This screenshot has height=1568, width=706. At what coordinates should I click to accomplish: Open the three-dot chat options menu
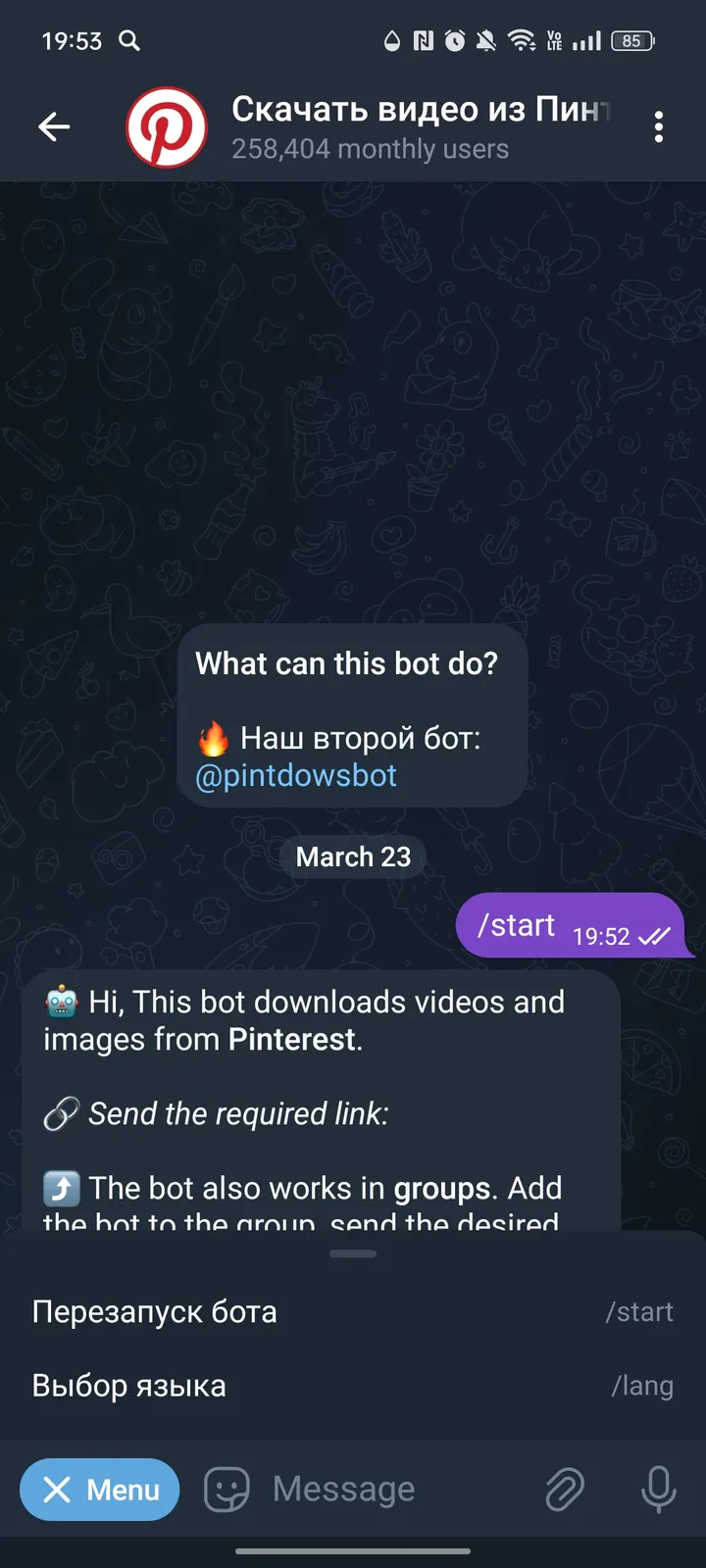pyautogui.click(x=659, y=126)
